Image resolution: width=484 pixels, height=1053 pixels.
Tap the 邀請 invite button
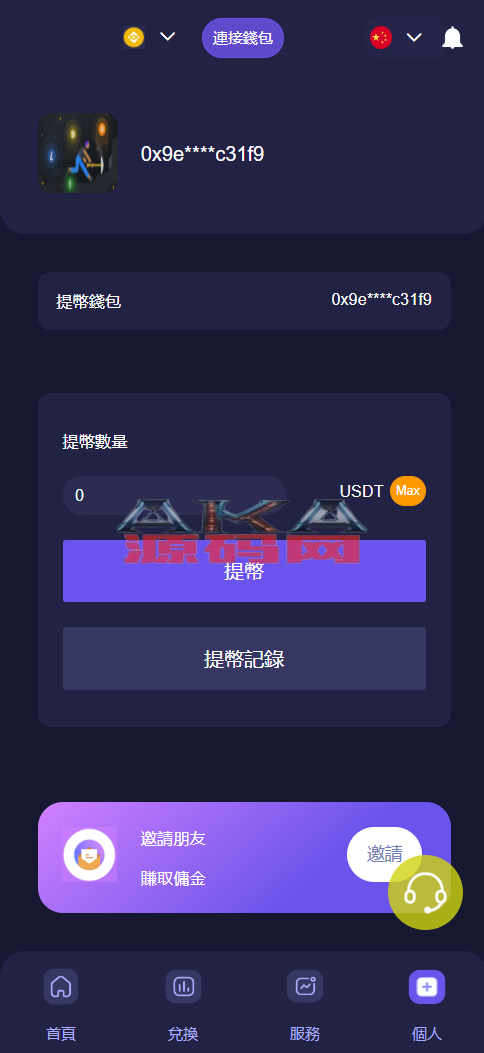click(385, 854)
